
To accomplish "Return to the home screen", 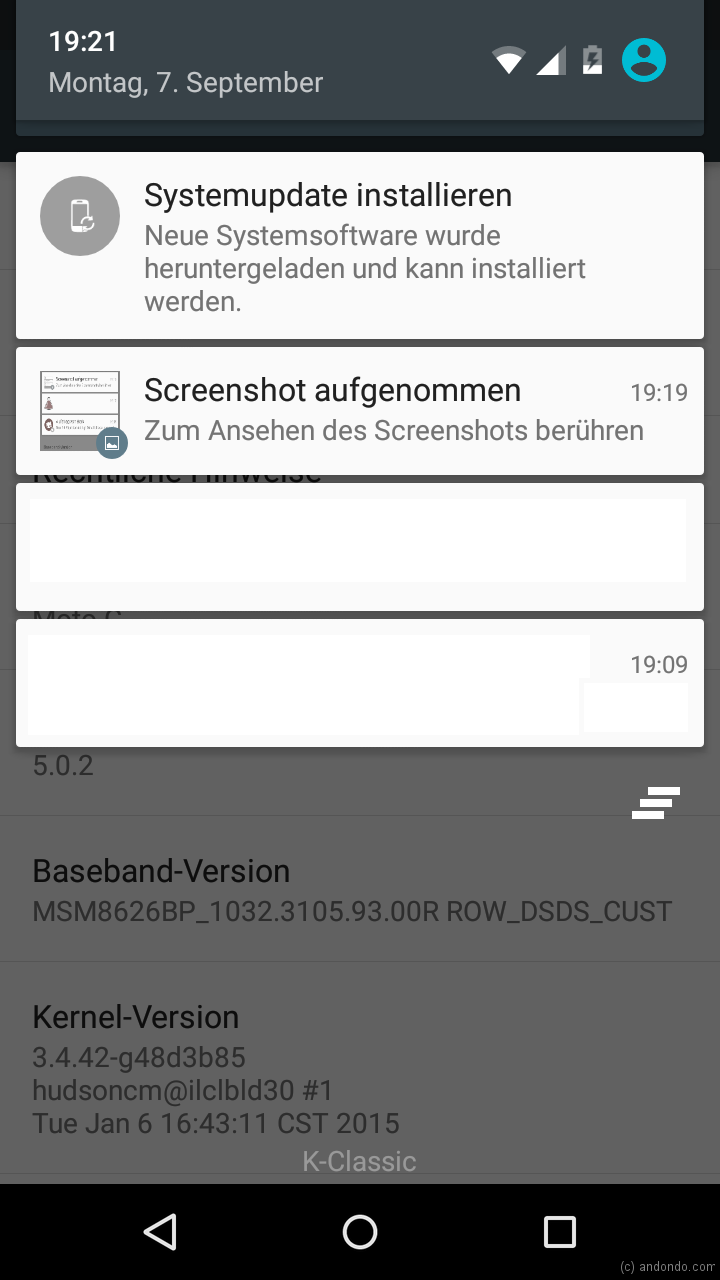I will click(x=360, y=1232).
